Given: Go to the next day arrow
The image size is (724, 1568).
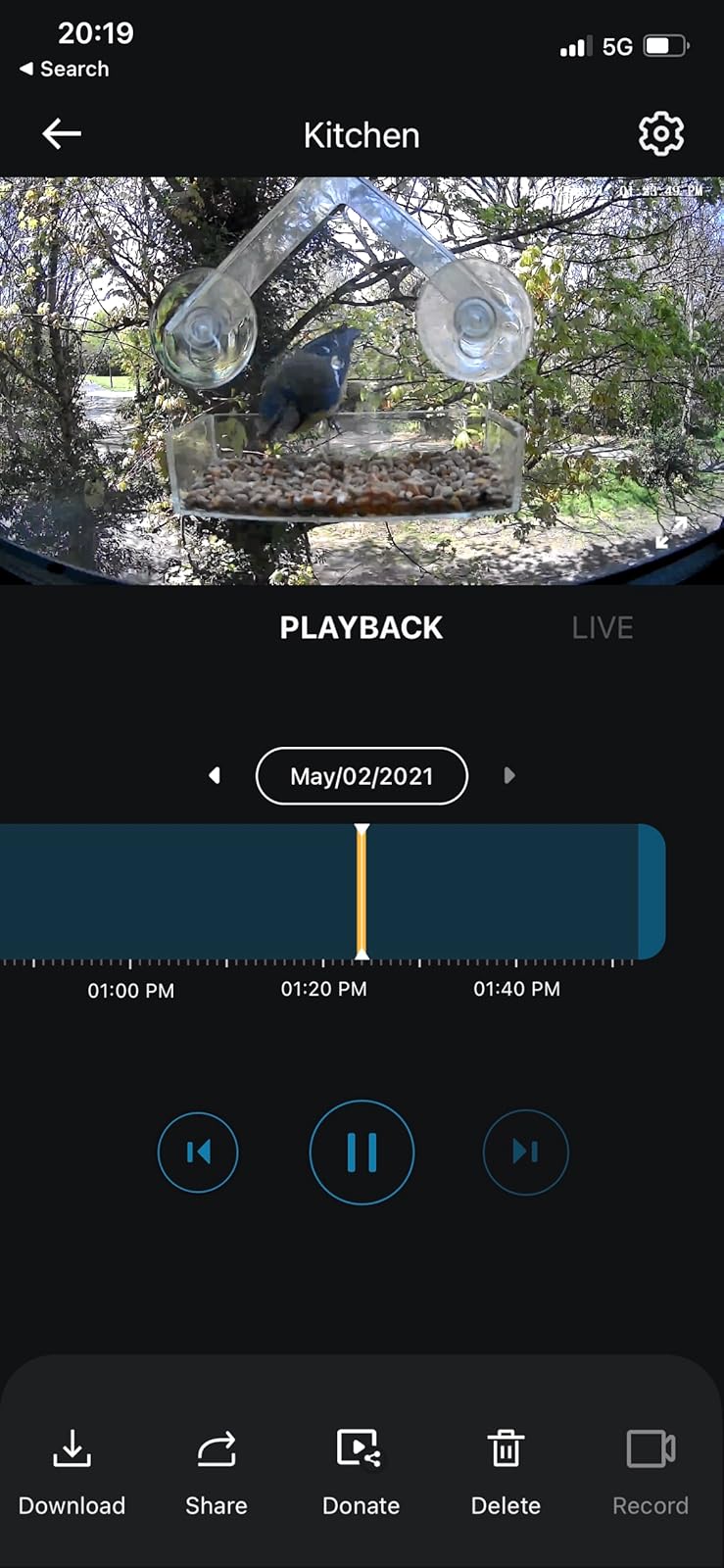Looking at the screenshot, I should [x=508, y=776].
